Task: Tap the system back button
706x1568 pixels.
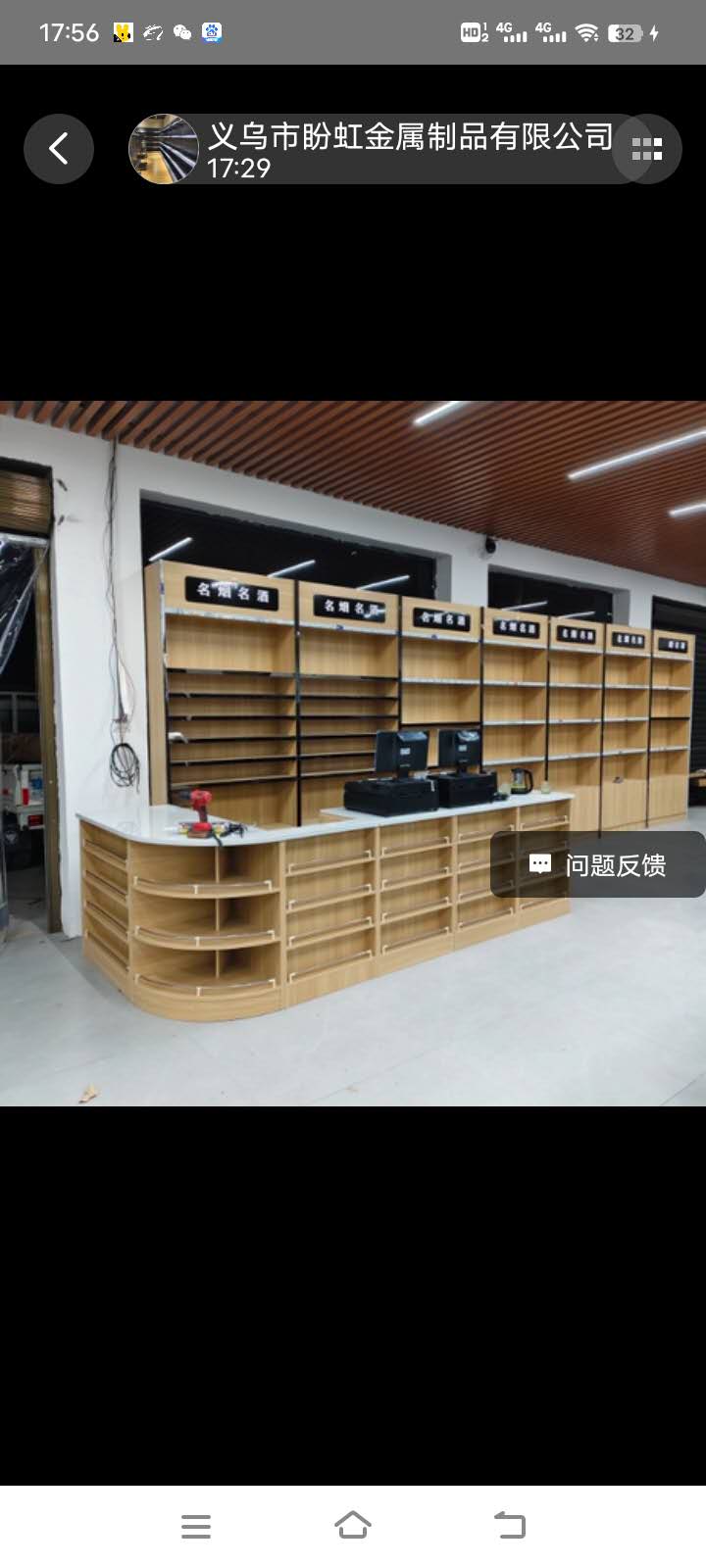Action: (510, 1526)
